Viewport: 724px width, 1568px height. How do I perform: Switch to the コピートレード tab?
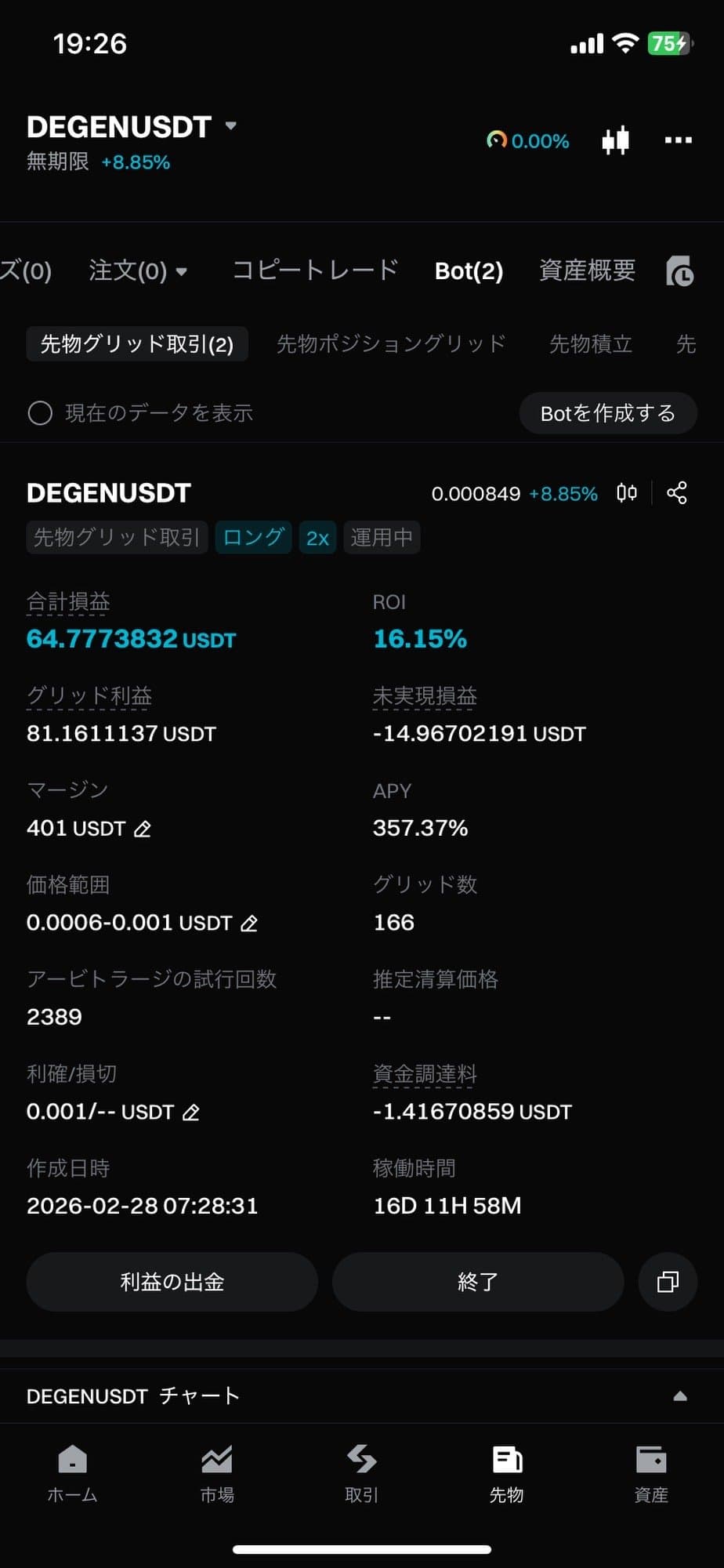[315, 270]
